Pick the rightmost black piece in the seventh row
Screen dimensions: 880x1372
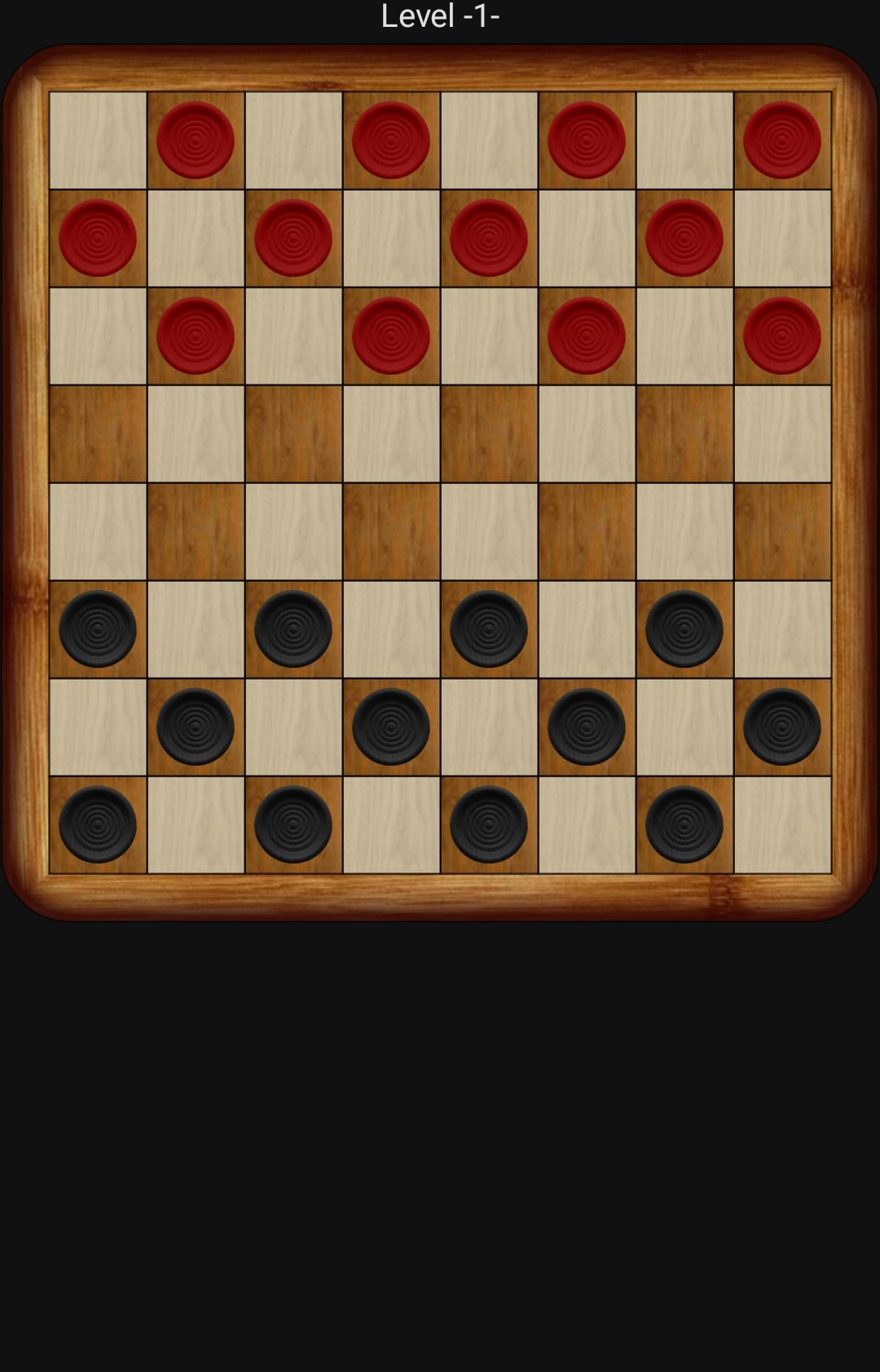pos(782,725)
